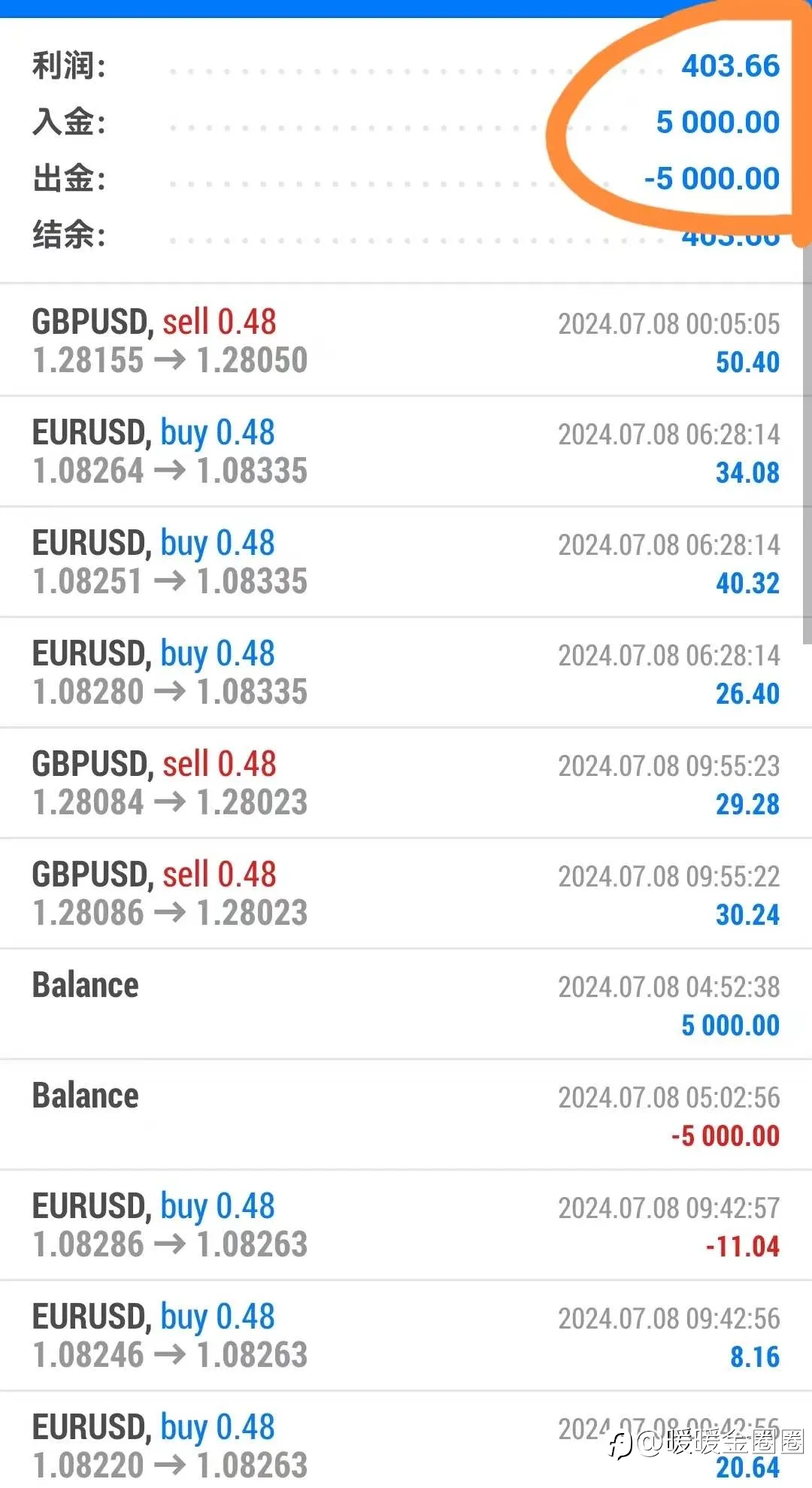View the GBPUSD sell trade showing 30.24

406,893
